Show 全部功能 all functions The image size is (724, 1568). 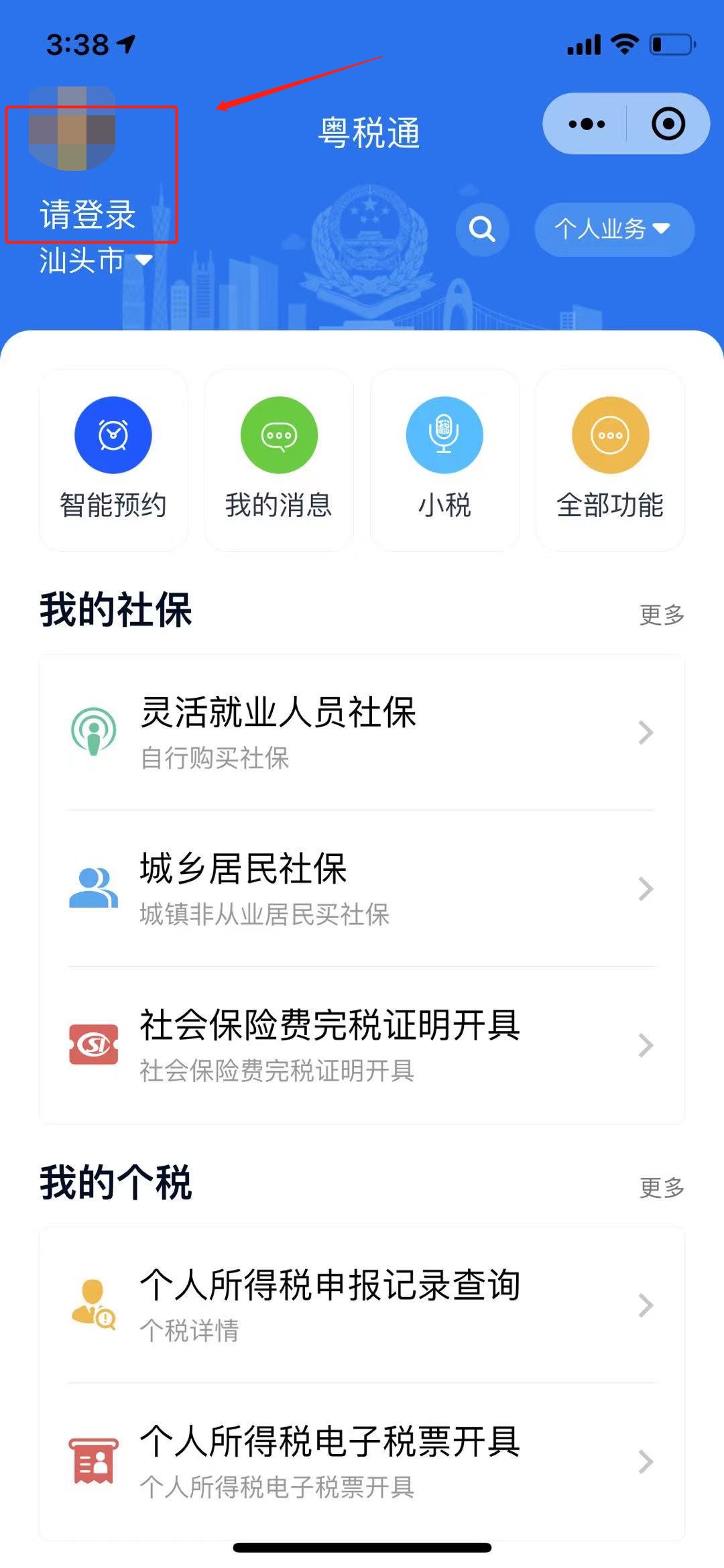click(x=610, y=460)
